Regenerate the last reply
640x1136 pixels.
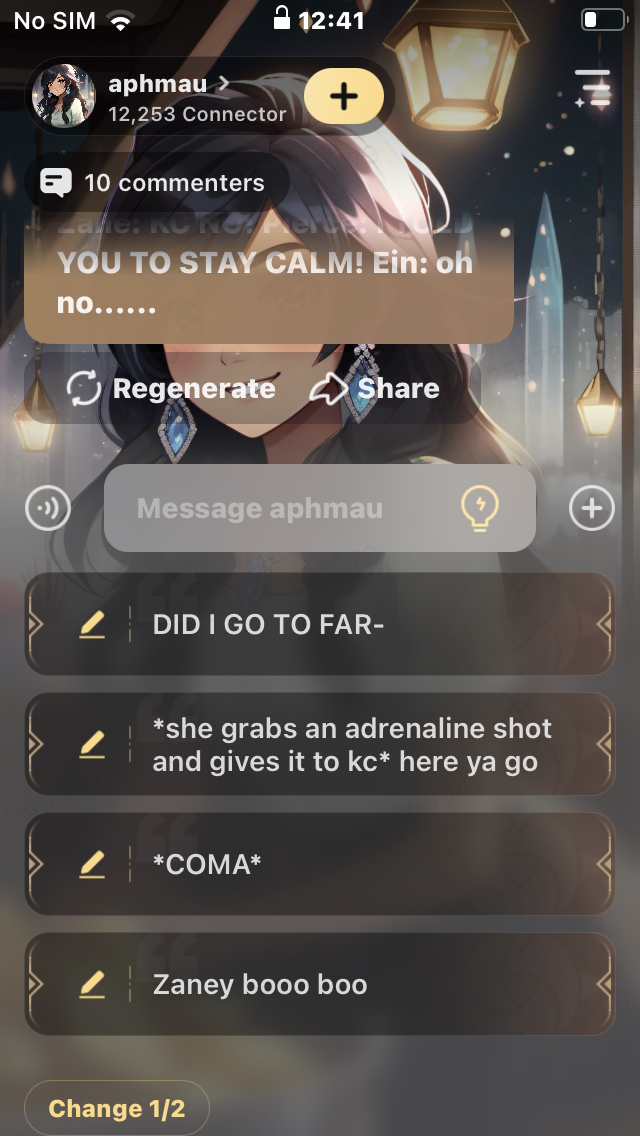(x=172, y=389)
